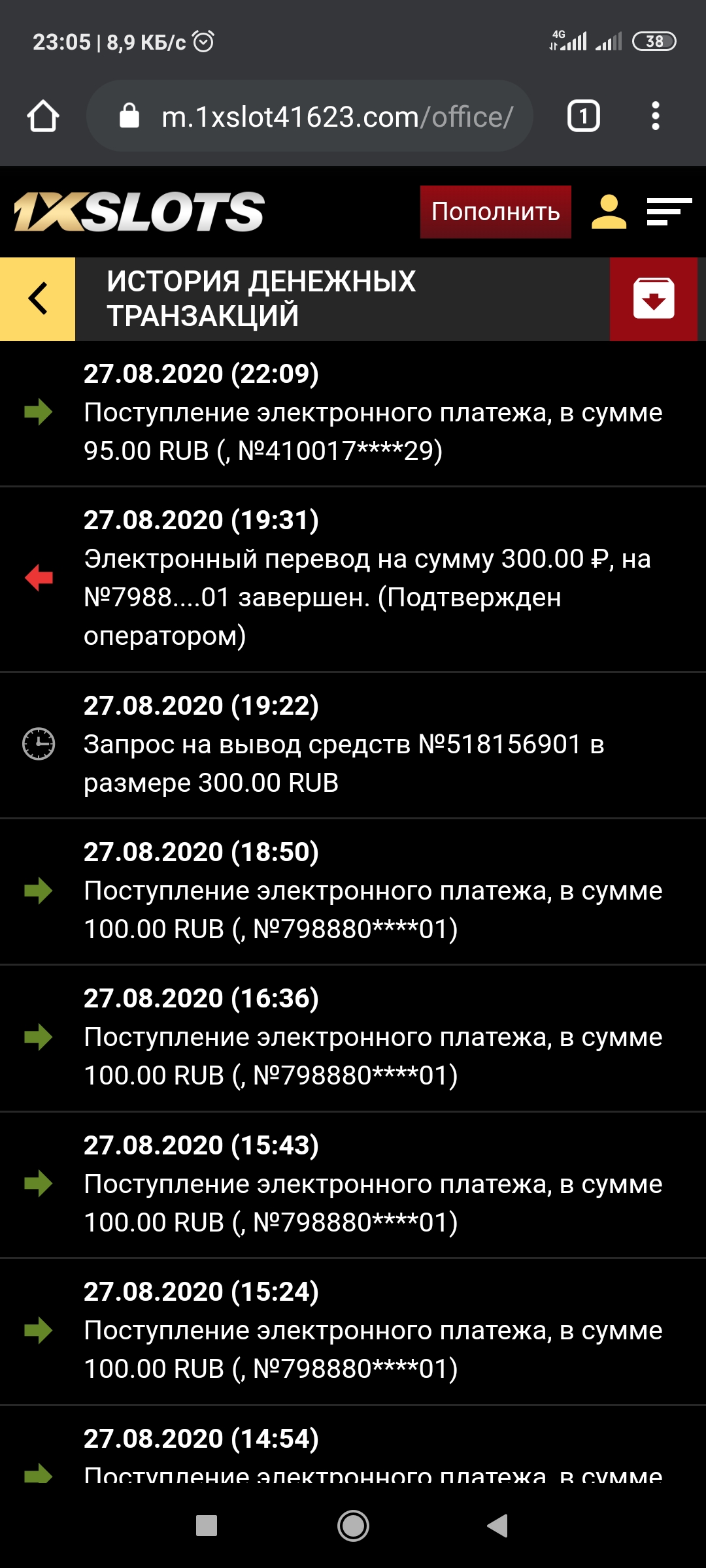Open the browser overflow menu
This screenshot has height=1568, width=706.
[x=655, y=117]
